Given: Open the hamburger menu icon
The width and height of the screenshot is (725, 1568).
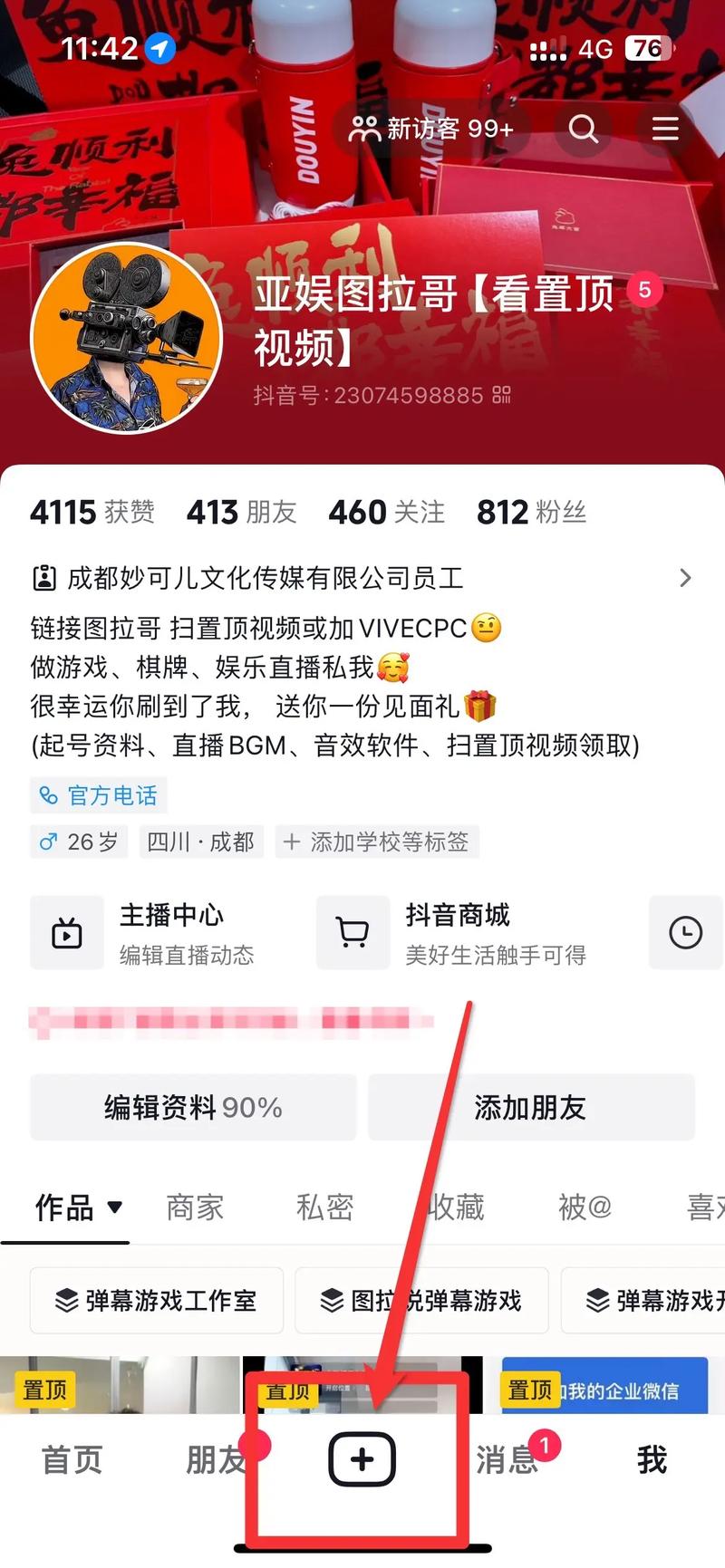Looking at the screenshot, I should (x=665, y=130).
